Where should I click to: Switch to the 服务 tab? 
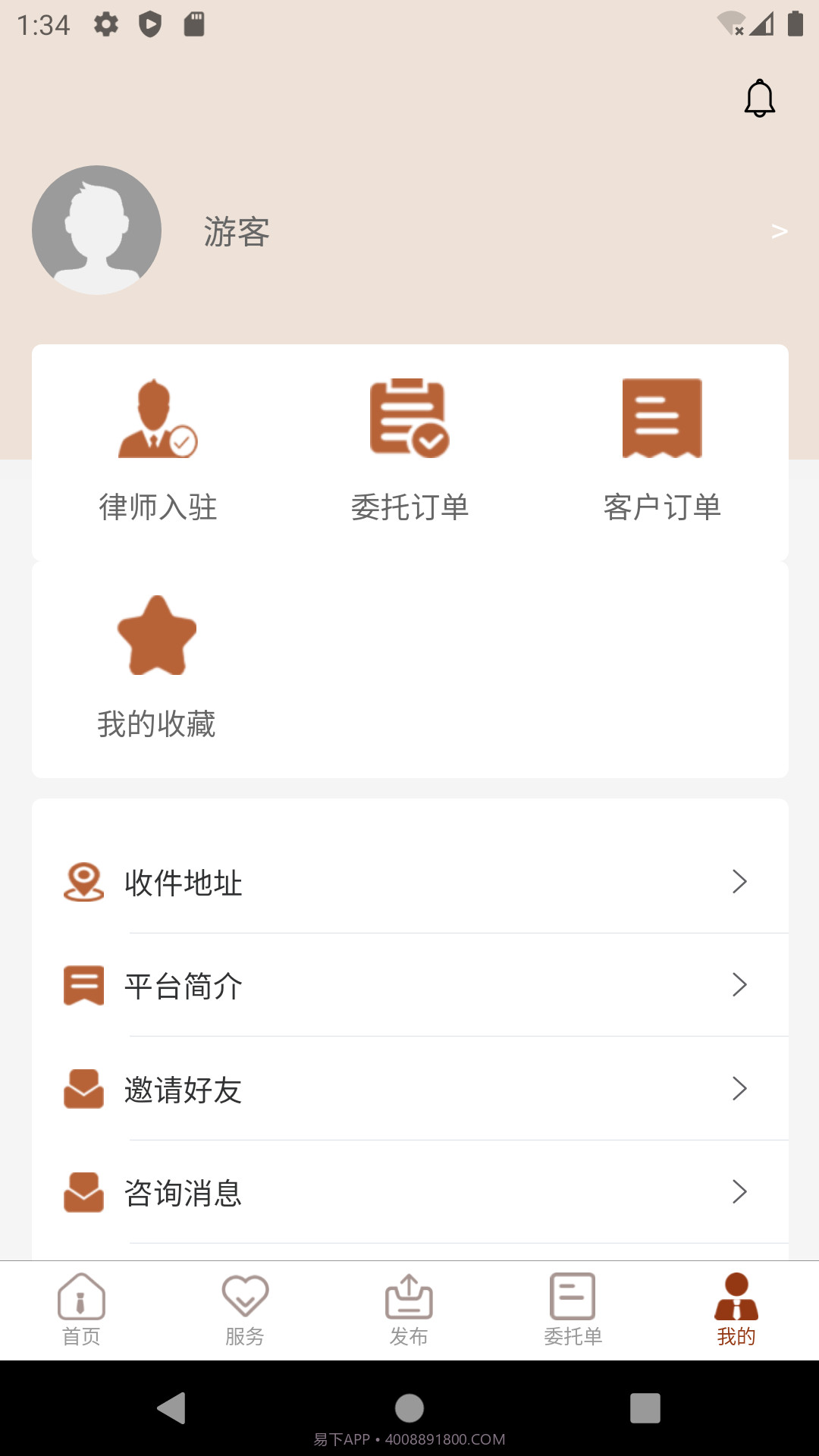click(x=246, y=1310)
